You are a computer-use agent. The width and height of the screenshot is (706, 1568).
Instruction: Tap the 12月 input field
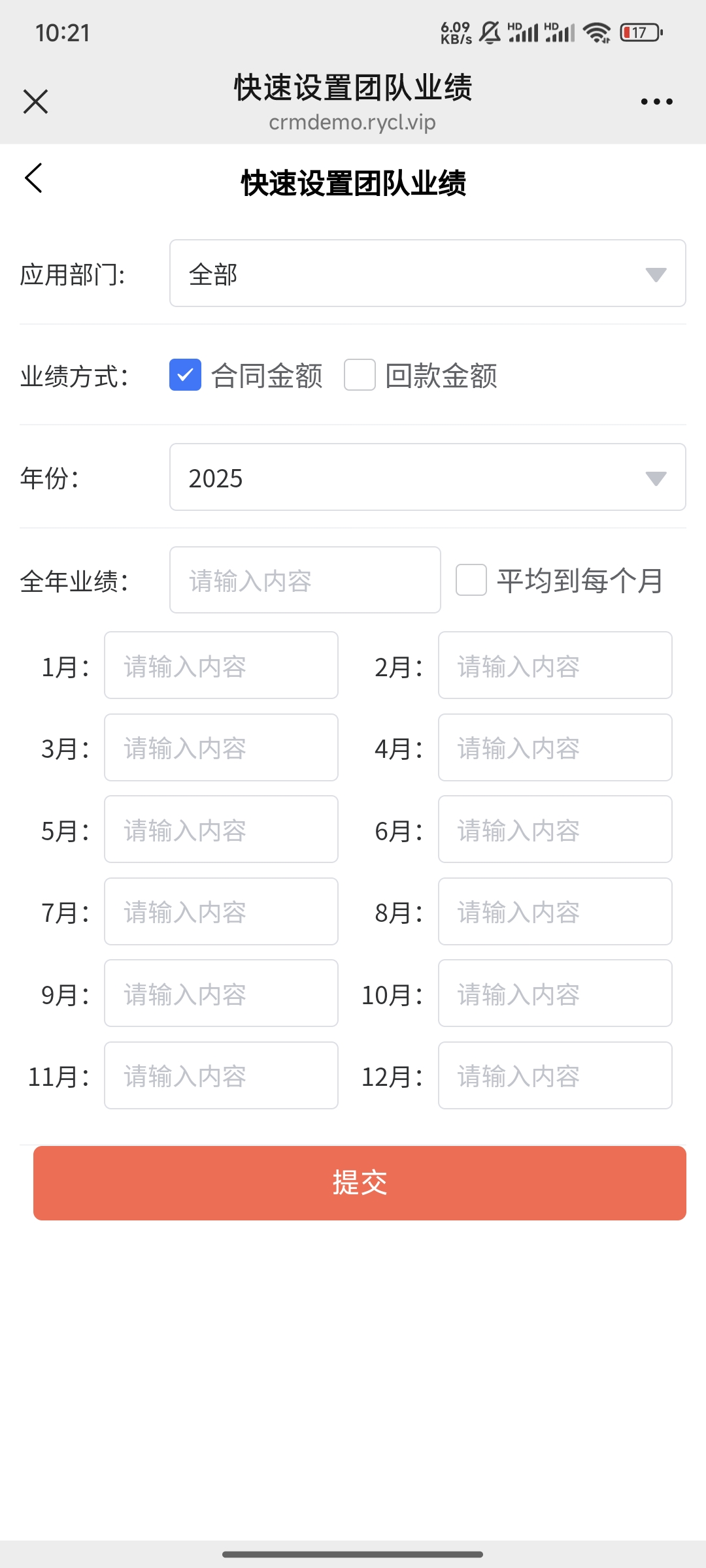coord(555,1076)
